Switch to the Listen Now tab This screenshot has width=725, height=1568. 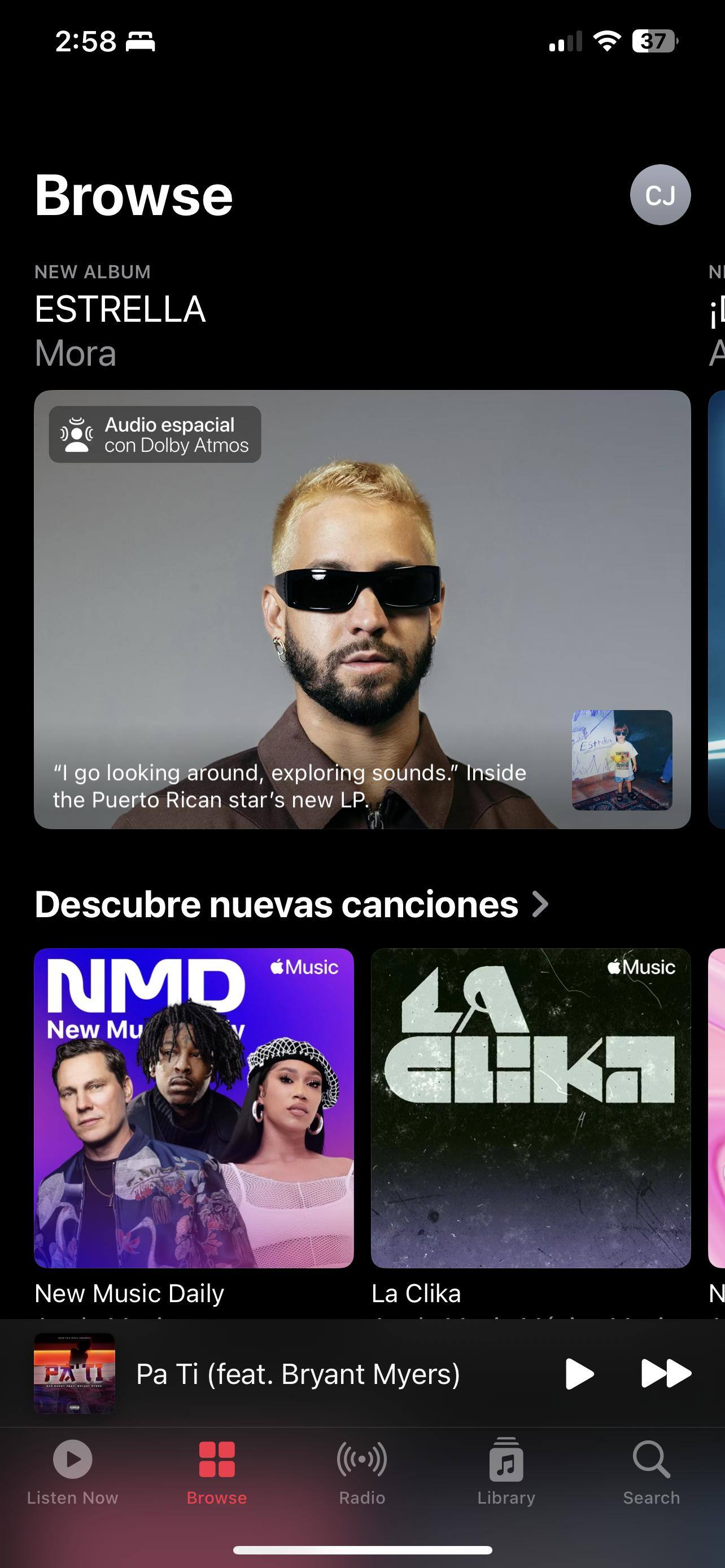click(x=72, y=1470)
